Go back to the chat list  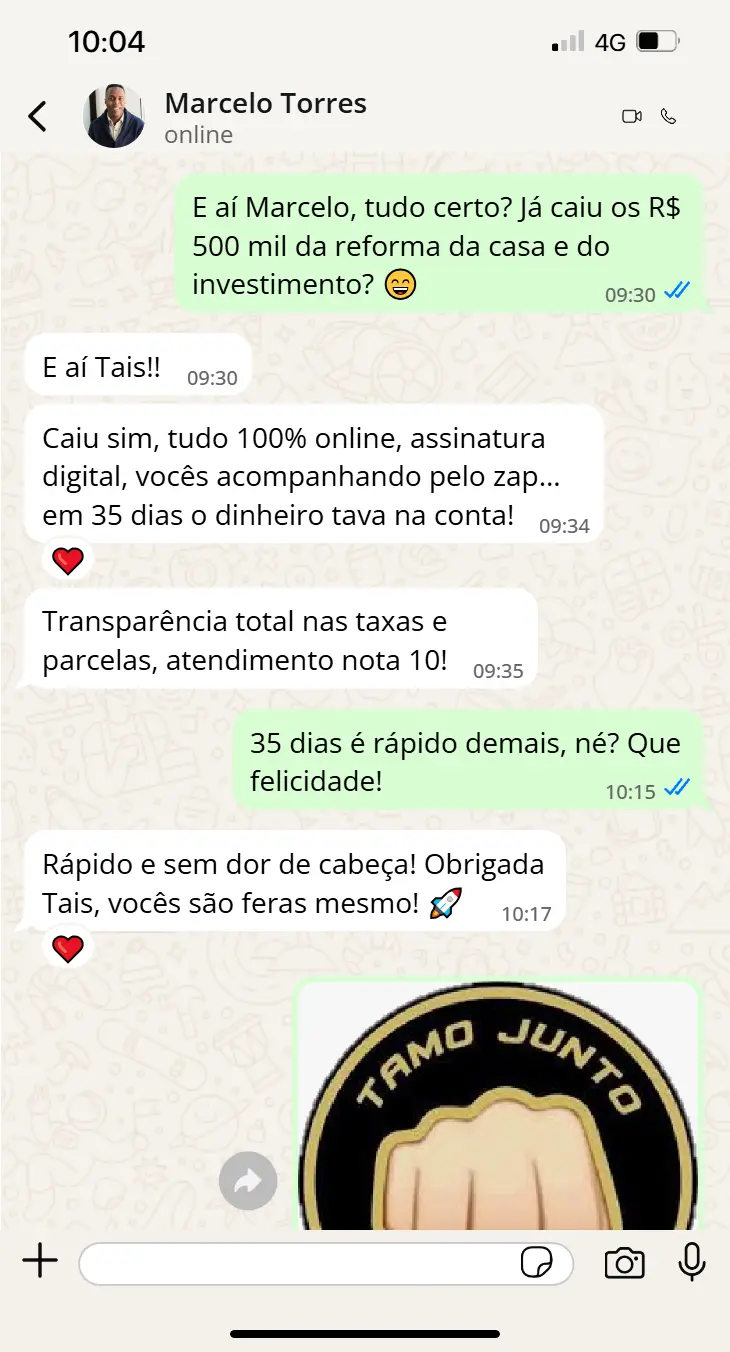[37, 117]
